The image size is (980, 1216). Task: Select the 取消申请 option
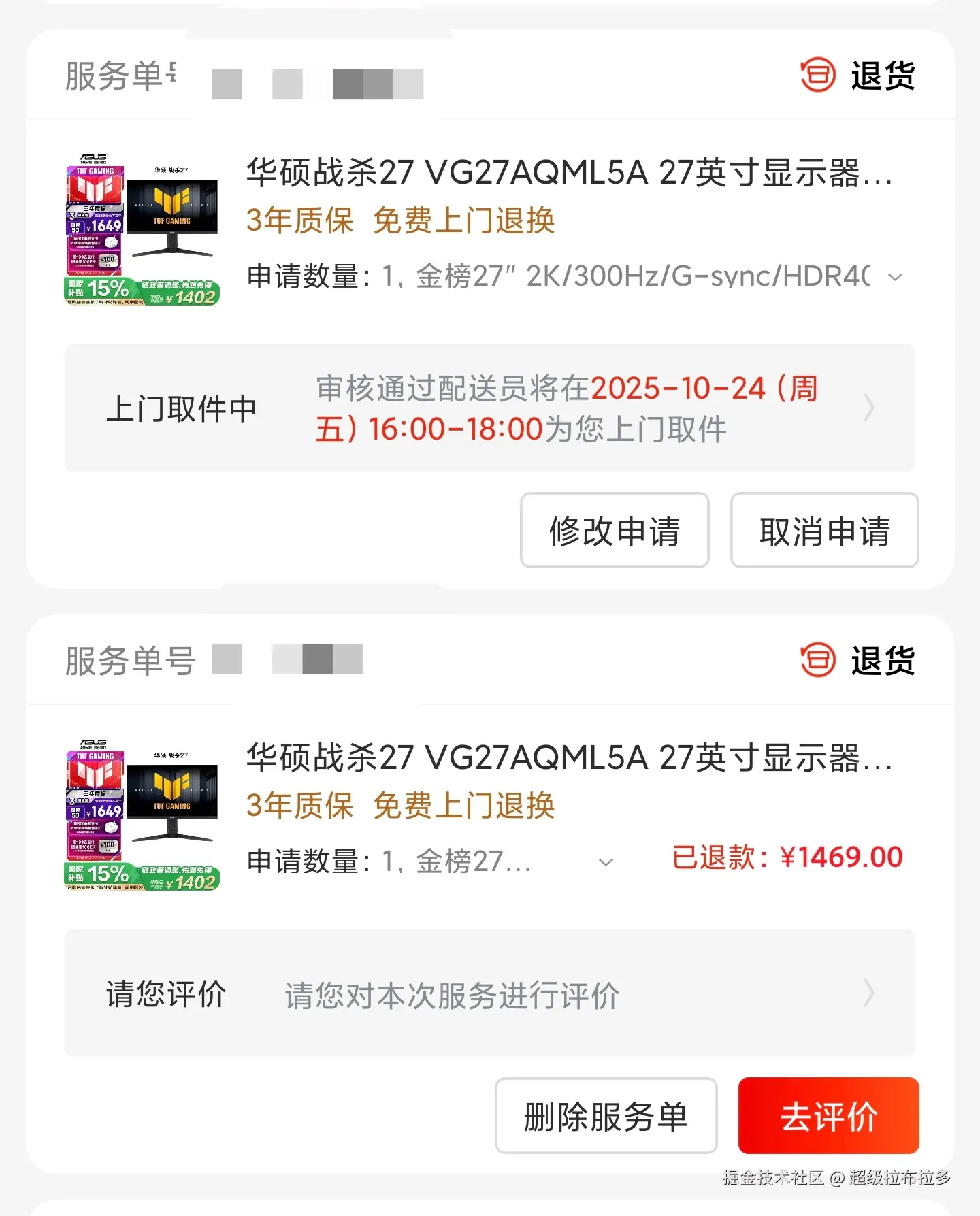(824, 531)
